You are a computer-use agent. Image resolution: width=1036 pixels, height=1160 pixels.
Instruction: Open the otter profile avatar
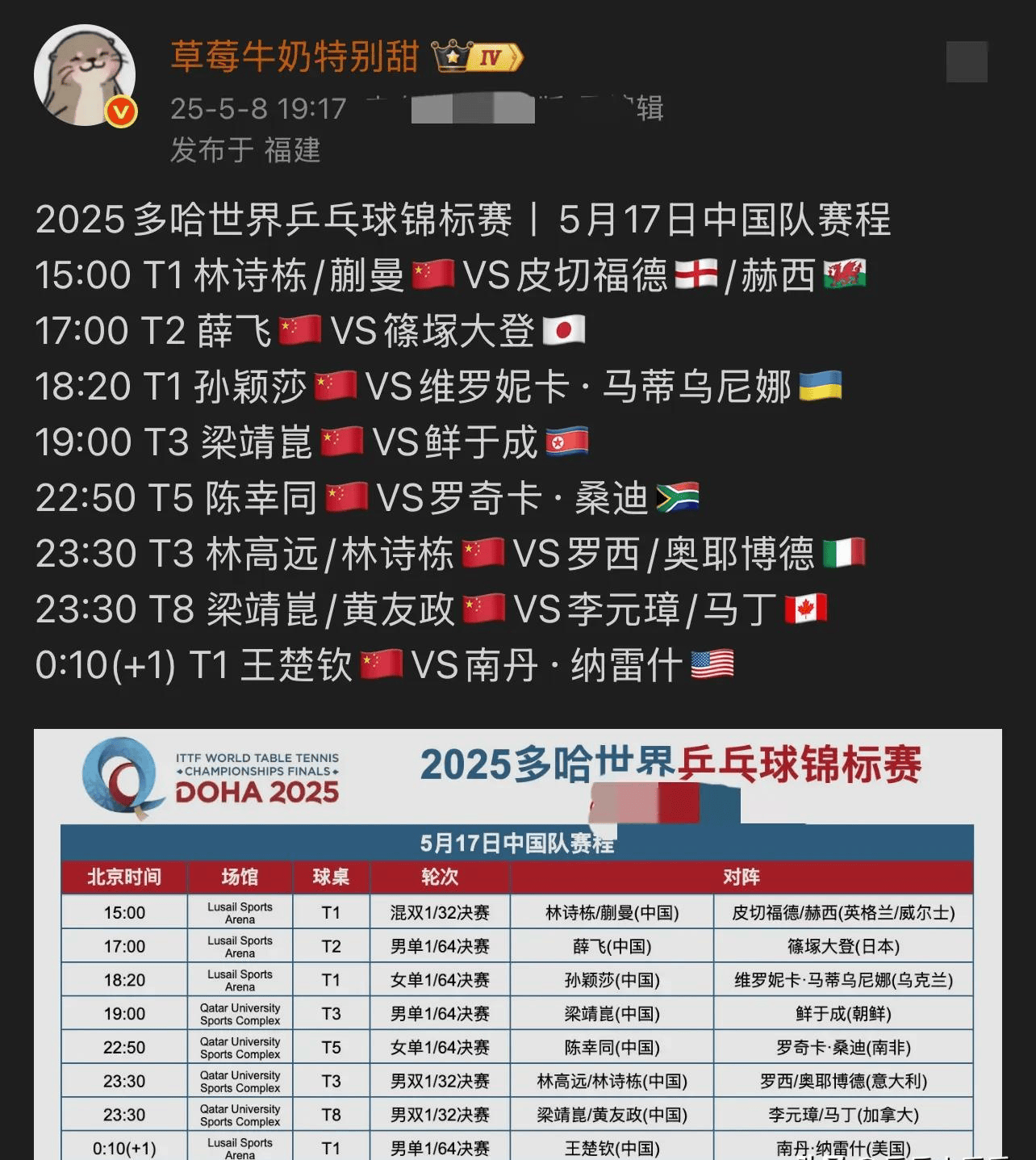coord(85,75)
